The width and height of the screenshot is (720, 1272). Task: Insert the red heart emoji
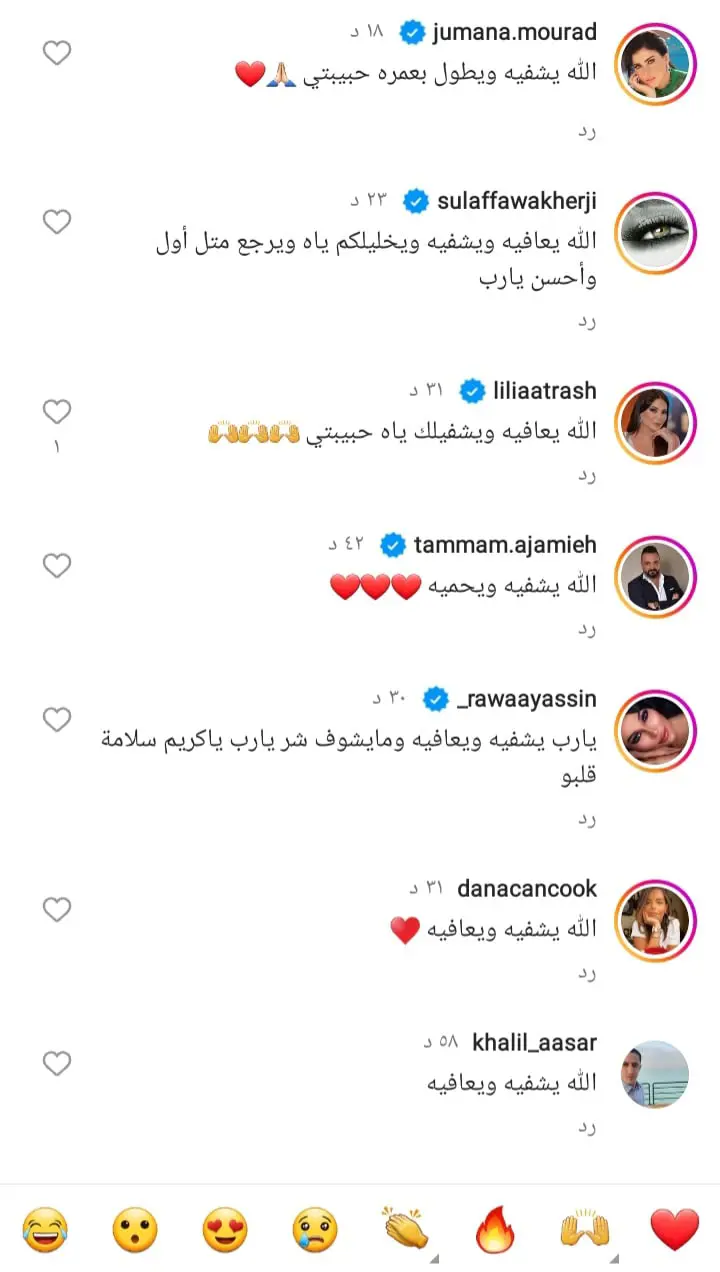coord(675,1229)
